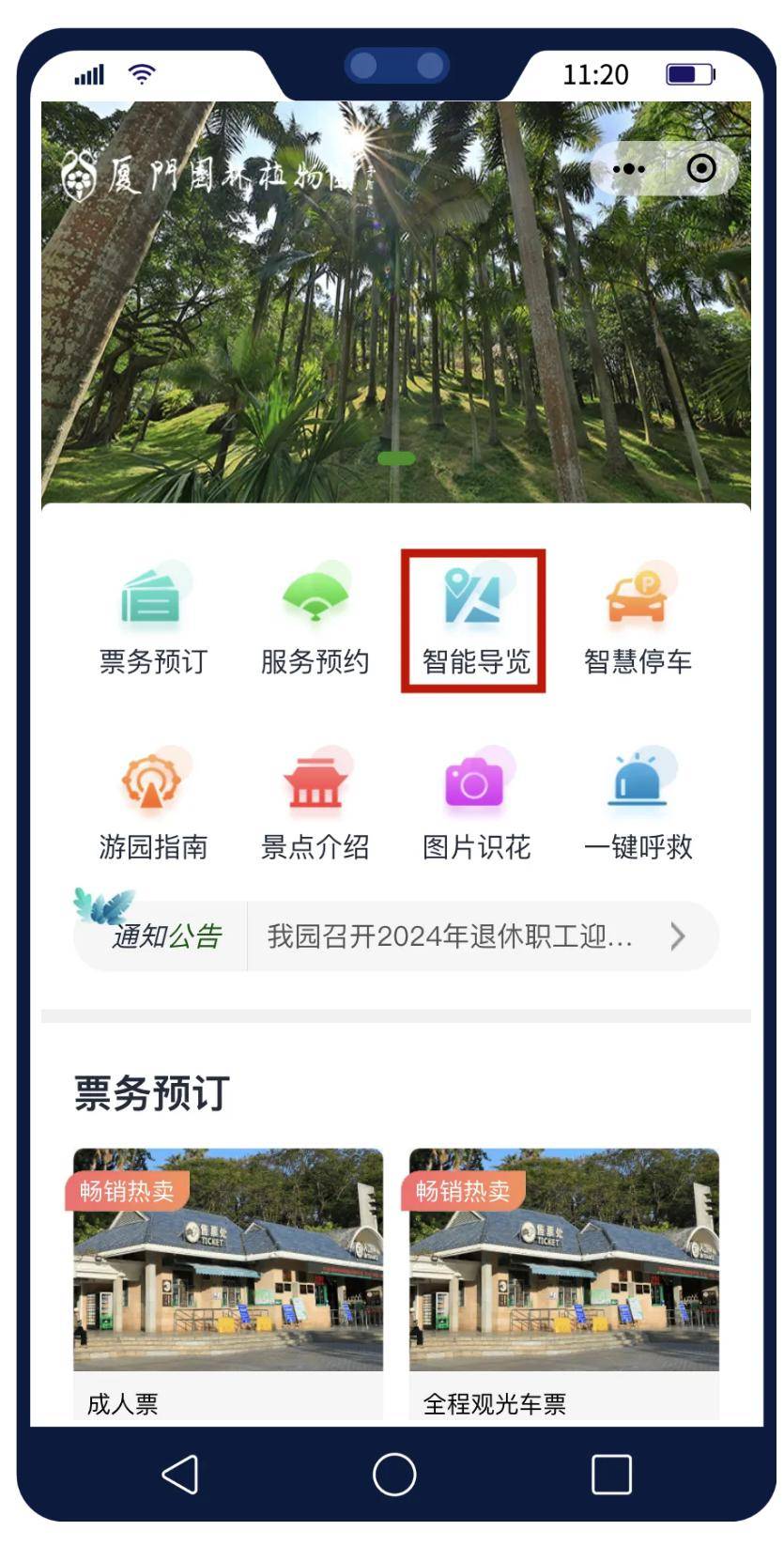
Task: Open 图片识花 flower recognition
Action: (x=475, y=805)
